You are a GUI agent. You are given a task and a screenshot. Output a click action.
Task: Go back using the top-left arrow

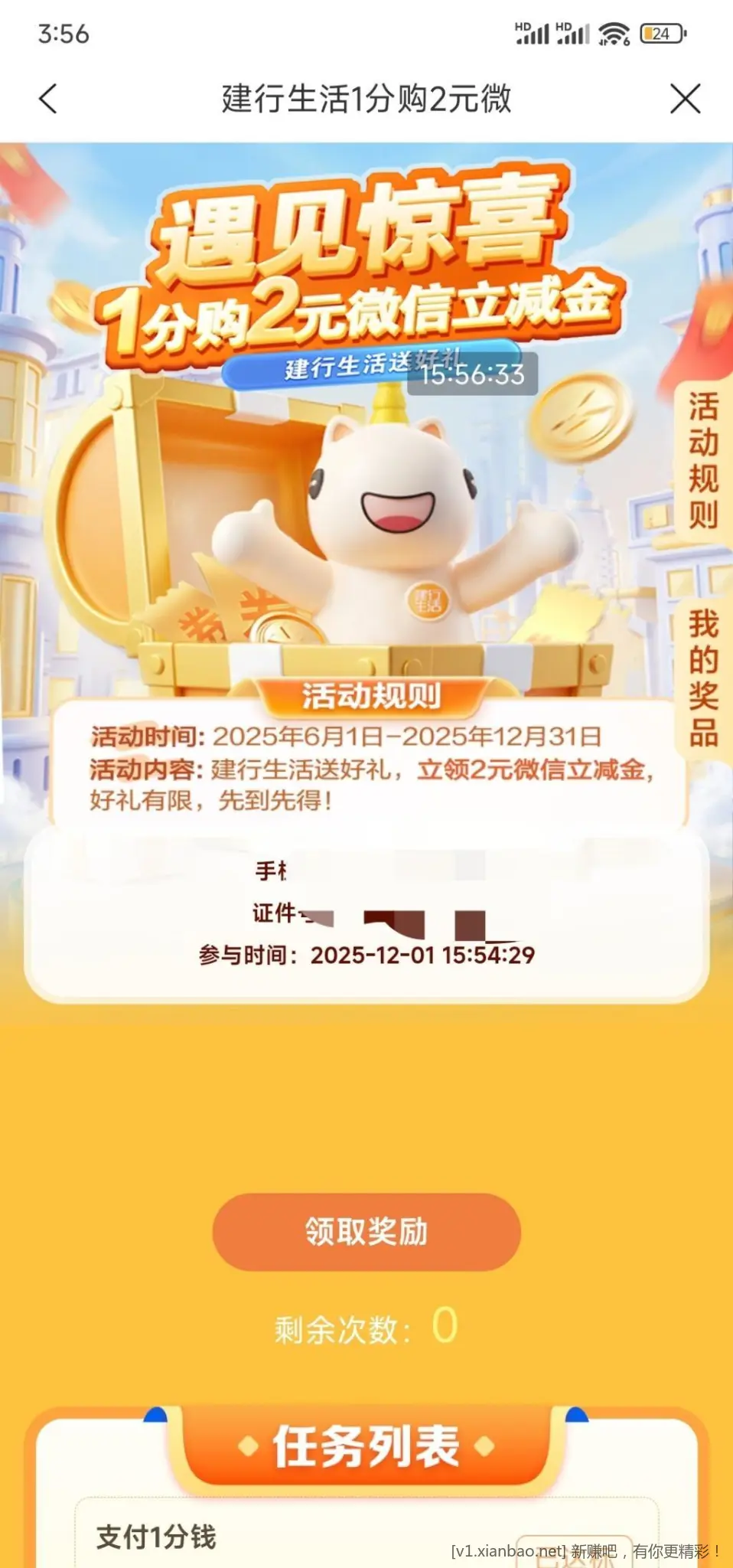coord(48,99)
